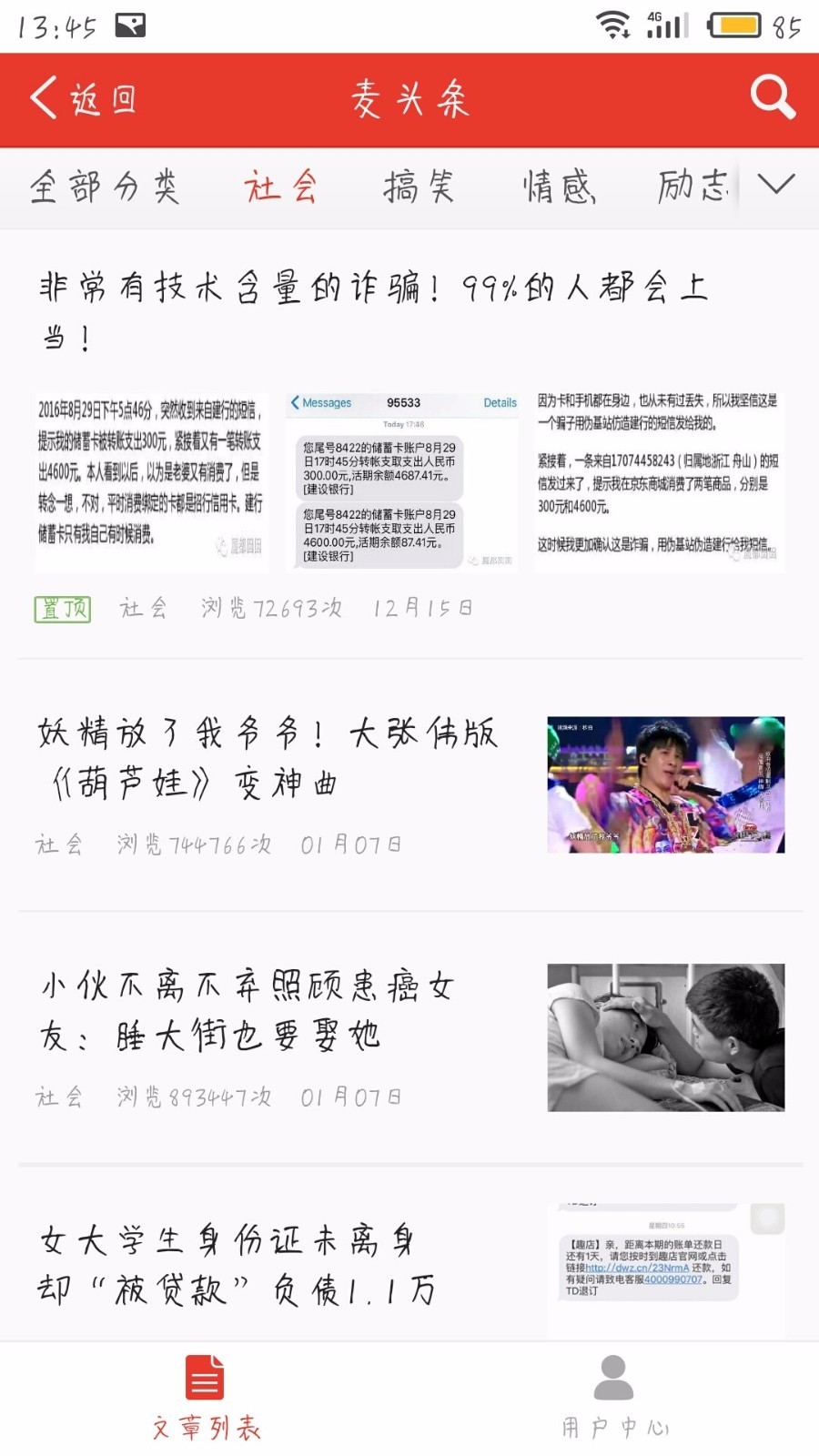Image resolution: width=819 pixels, height=1456 pixels.
Task: Open the 妖精放了我爷爷 大张伟 article
Action: point(268,757)
